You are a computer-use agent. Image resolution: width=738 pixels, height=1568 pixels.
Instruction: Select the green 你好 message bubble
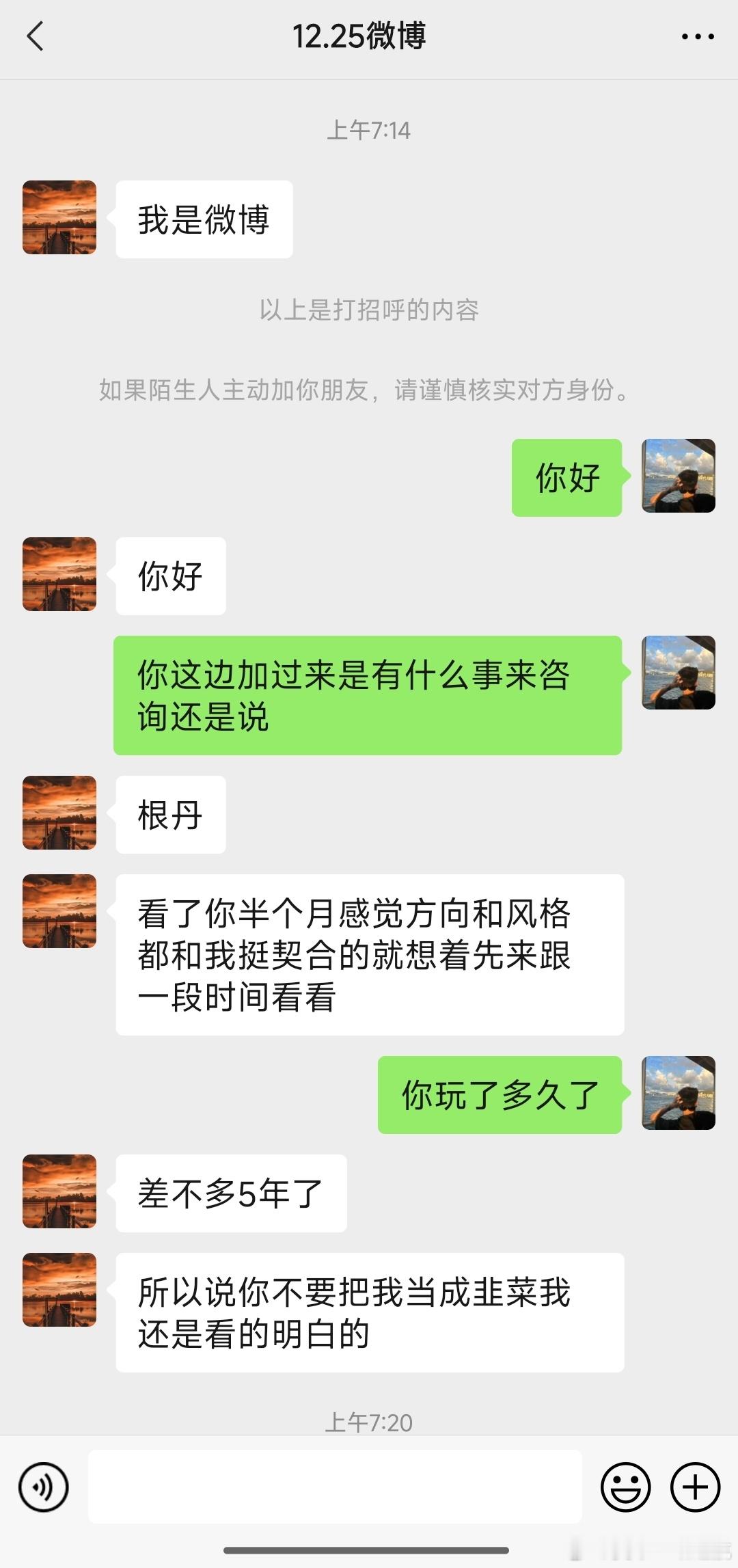pyautogui.click(x=566, y=477)
